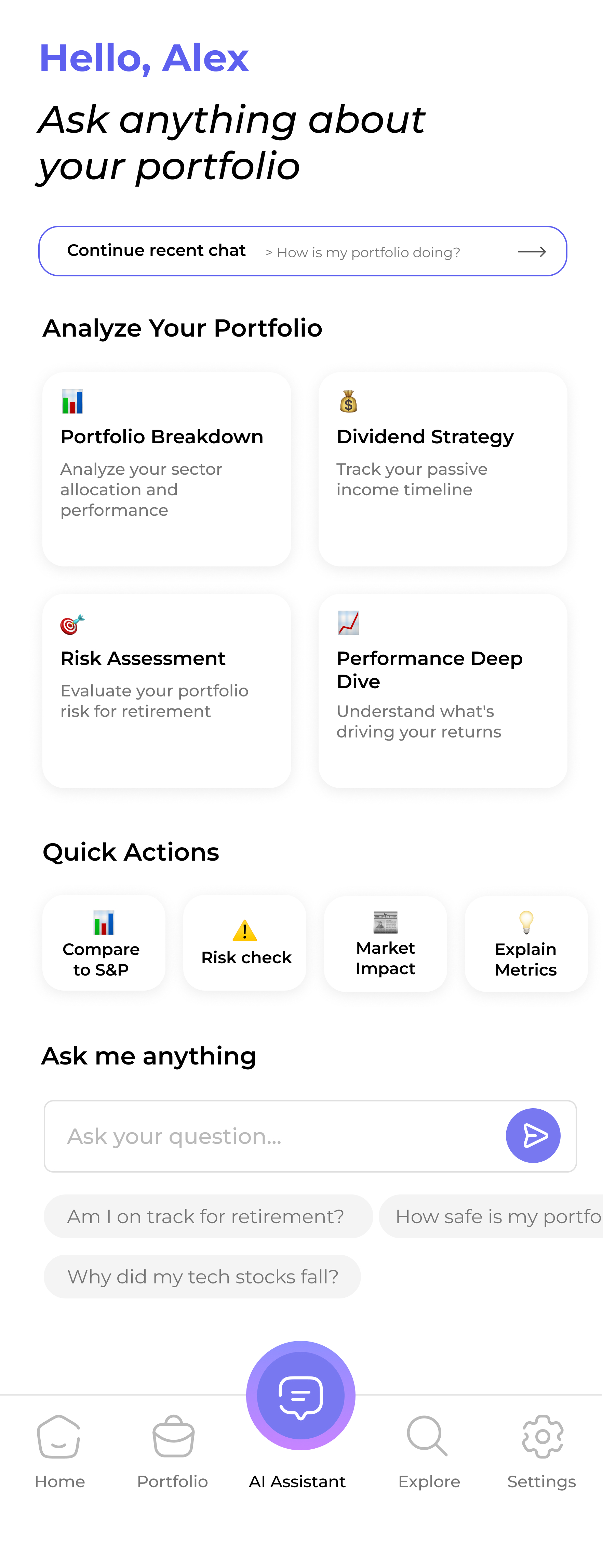Tap the Explain Metrics quick action
This screenshot has height=1568, width=603.
(x=526, y=943)
